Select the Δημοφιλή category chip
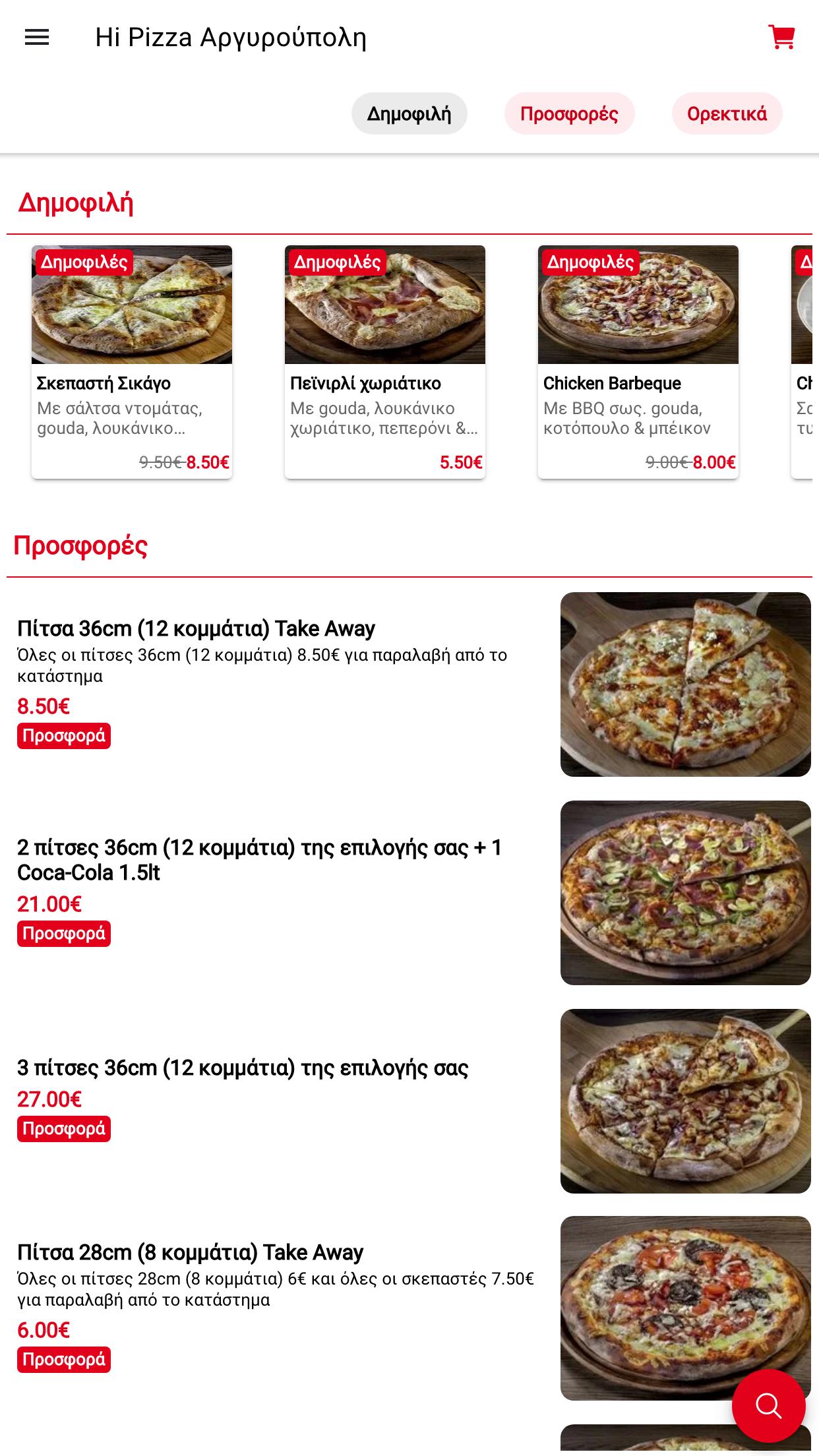The height and width of the screenshot is (1456, 819). [409, 113]
